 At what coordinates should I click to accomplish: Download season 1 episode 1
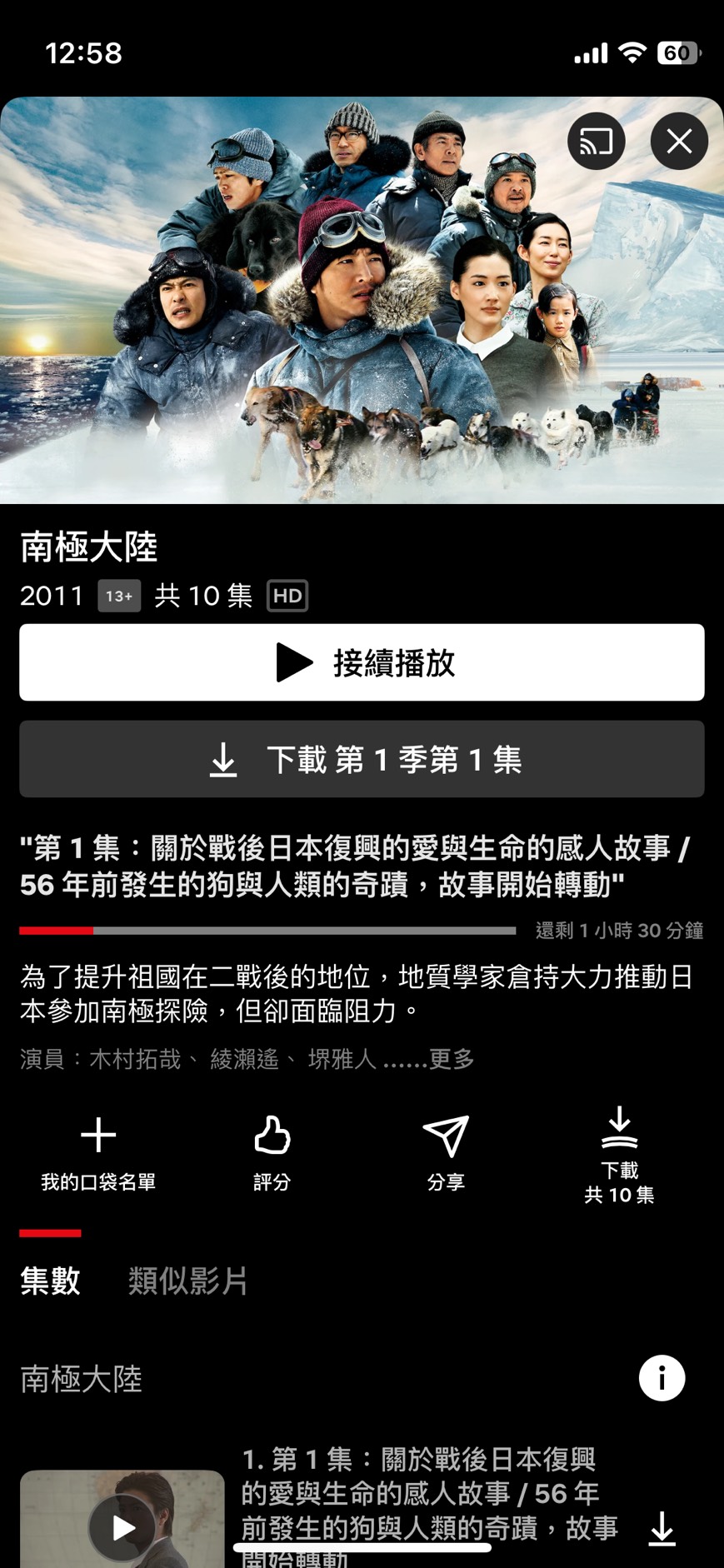(x=362, y=760)
